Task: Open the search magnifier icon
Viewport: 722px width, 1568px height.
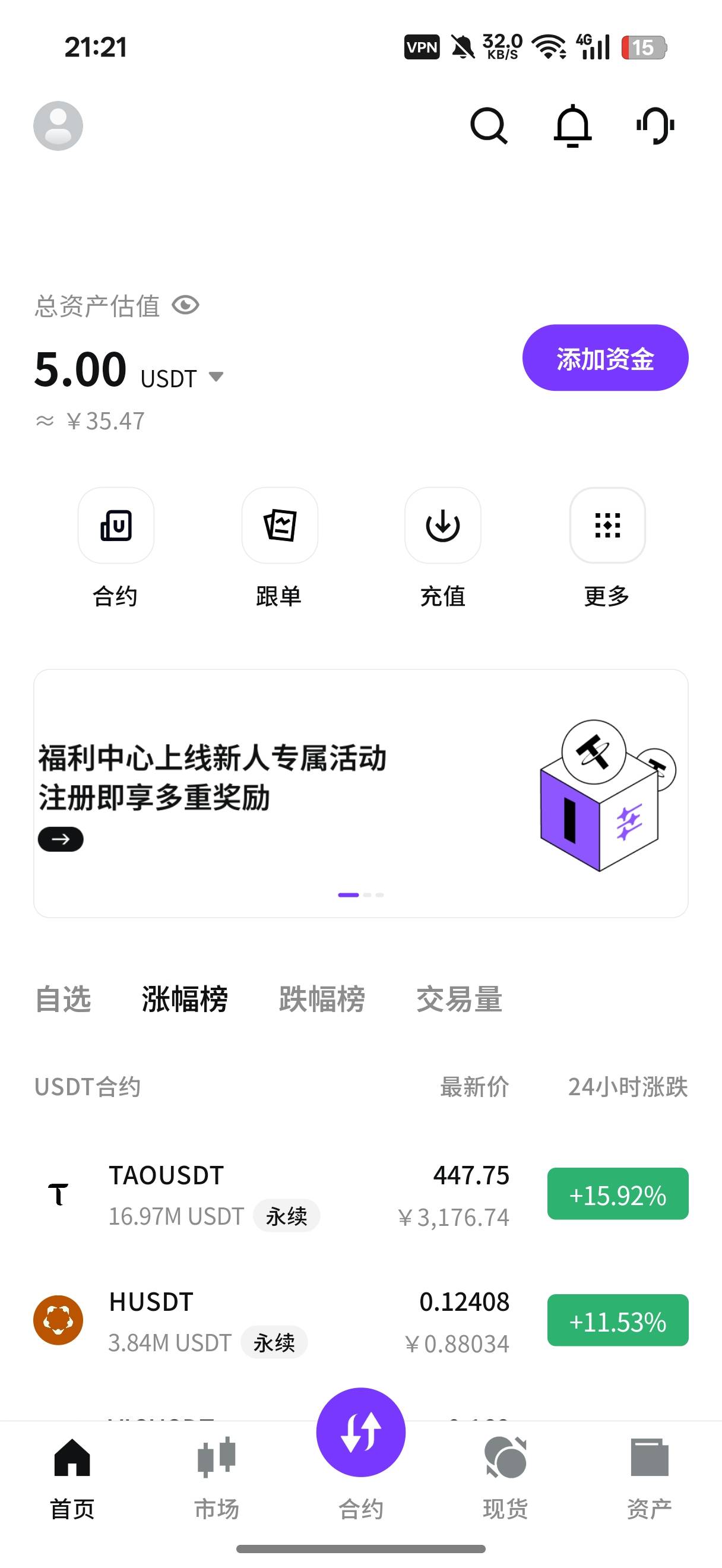Action: click(x=488, y=126)
